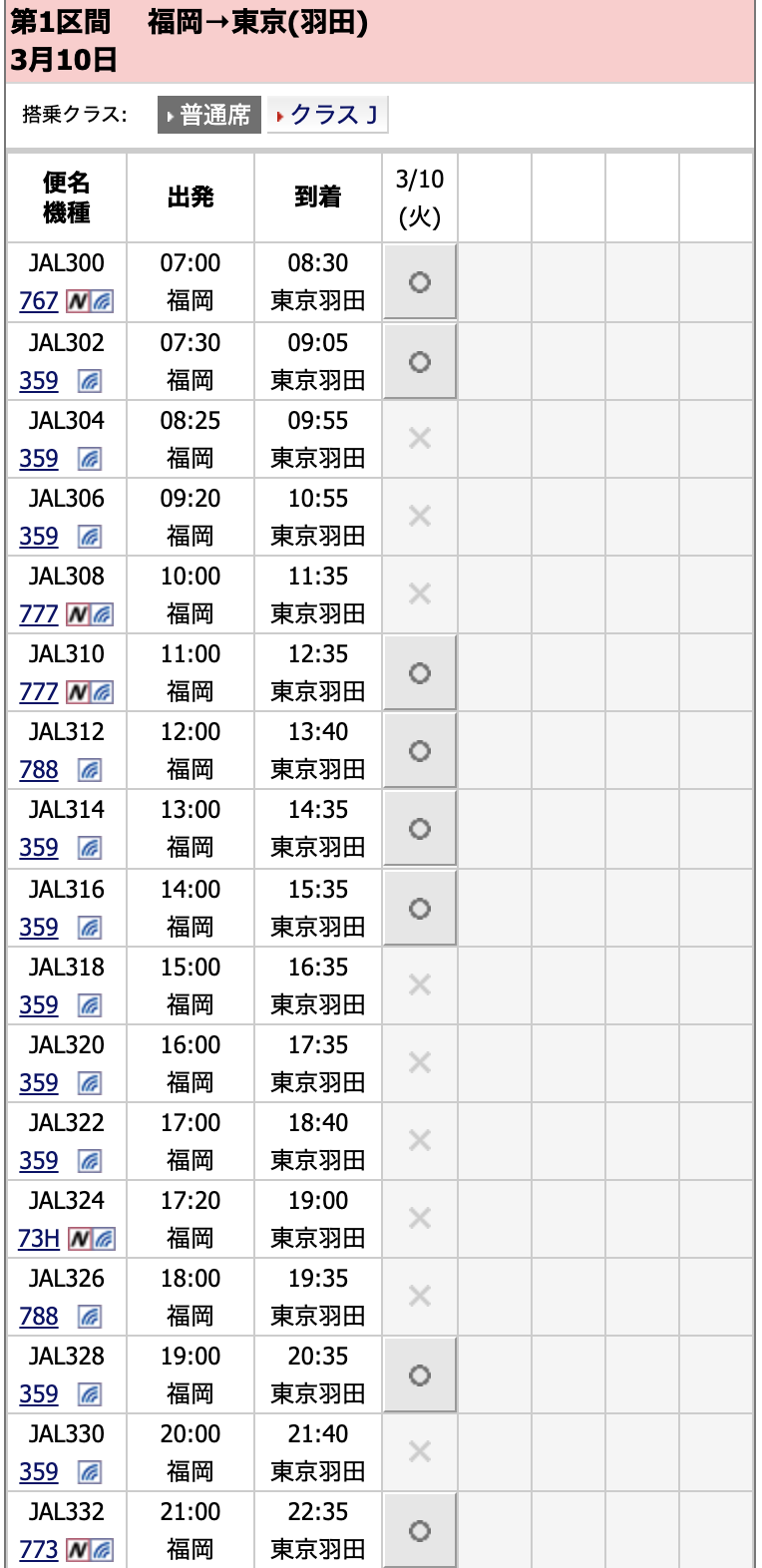
Task: View 359 aircraft details for JAL302
Action: 39,380
